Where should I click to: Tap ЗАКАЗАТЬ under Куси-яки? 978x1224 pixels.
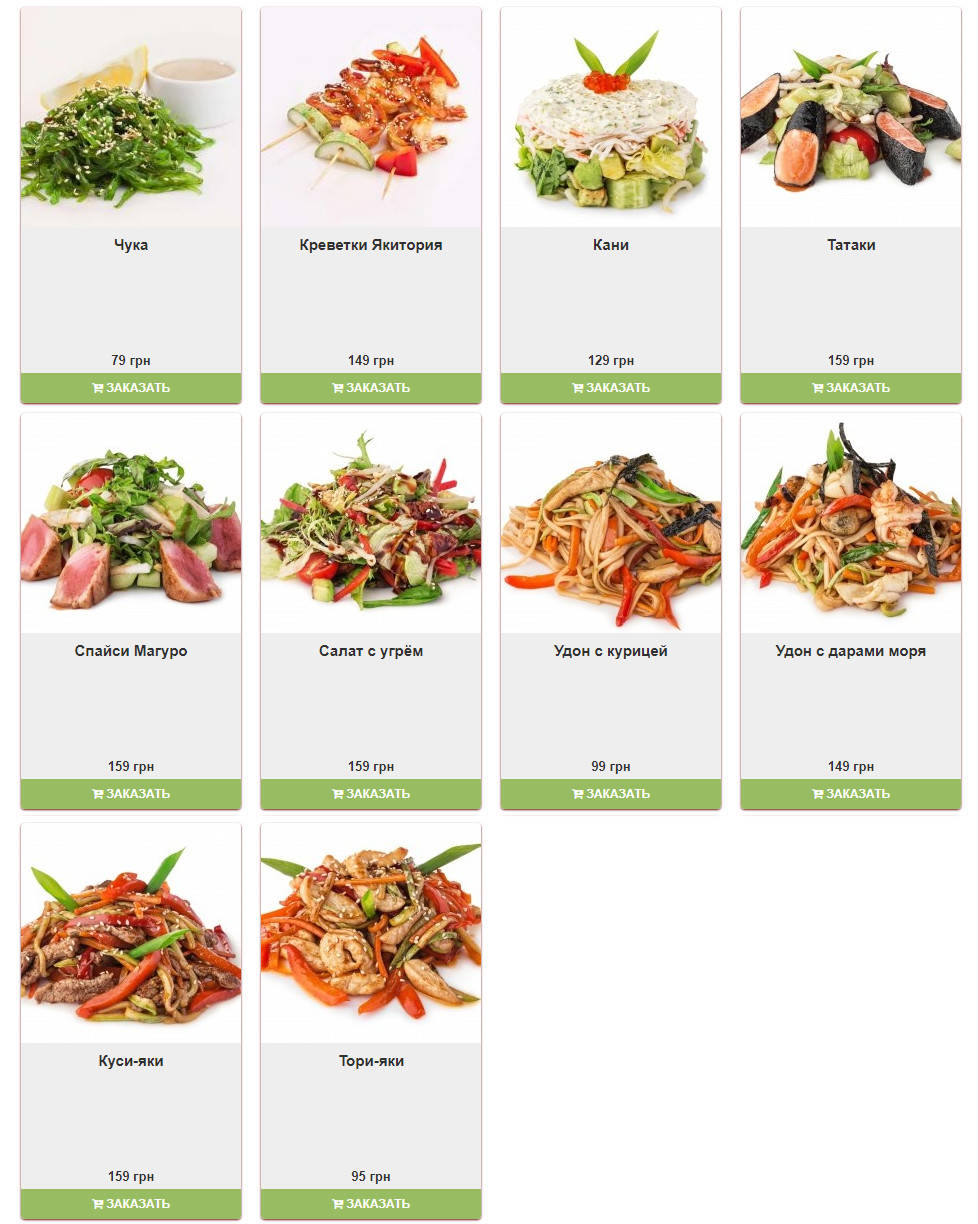click(131, 1204)
